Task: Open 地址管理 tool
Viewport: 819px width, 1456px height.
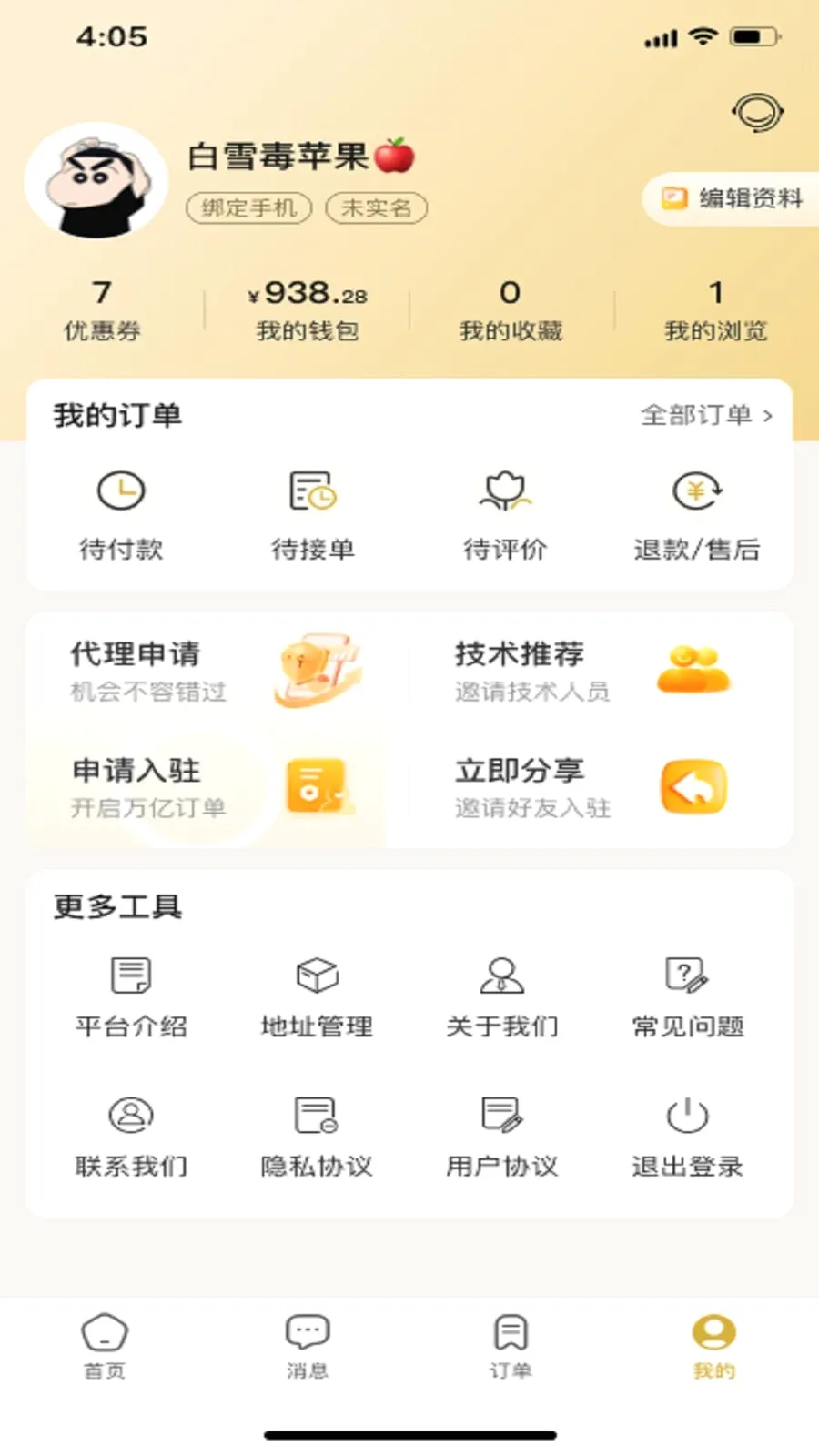Action: 317,998
